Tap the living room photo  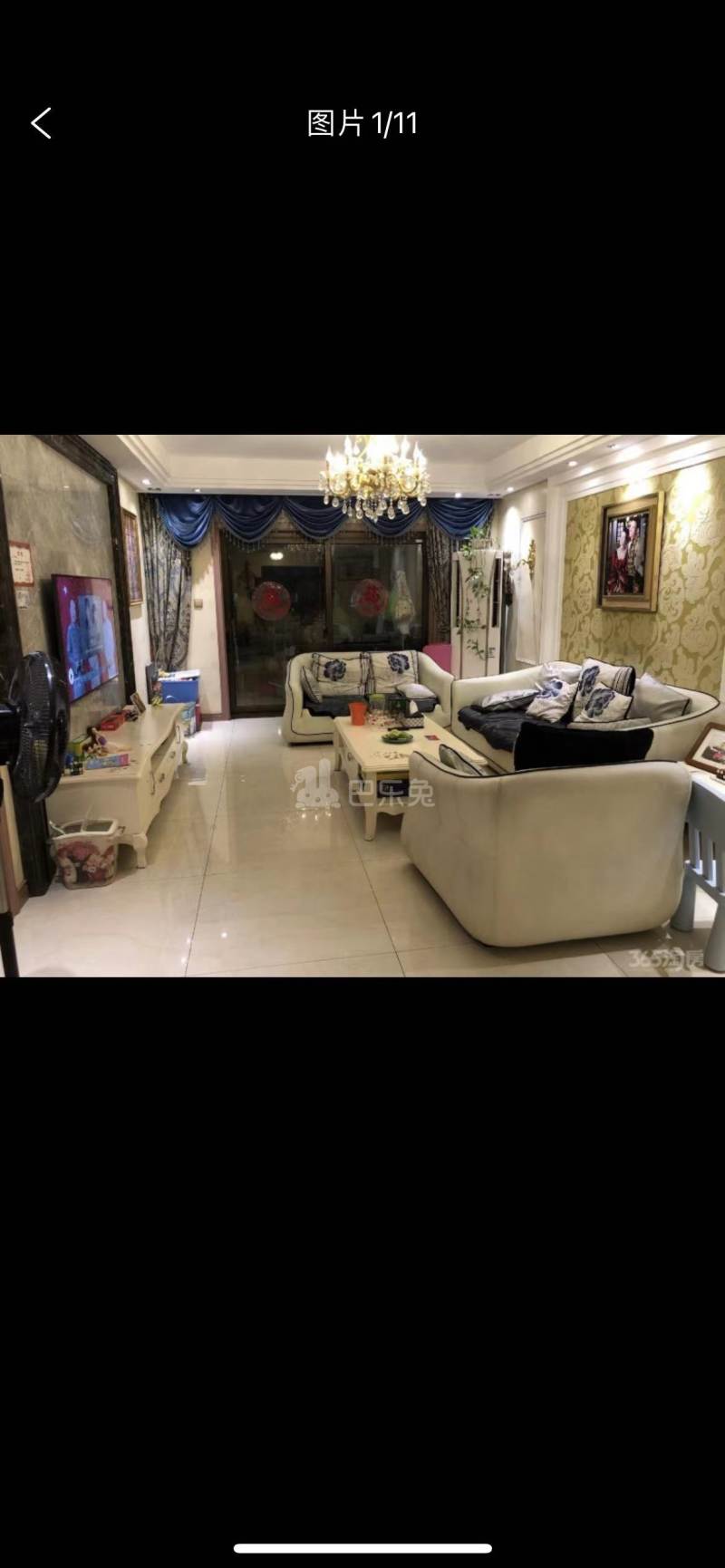(x=362, y=705)
